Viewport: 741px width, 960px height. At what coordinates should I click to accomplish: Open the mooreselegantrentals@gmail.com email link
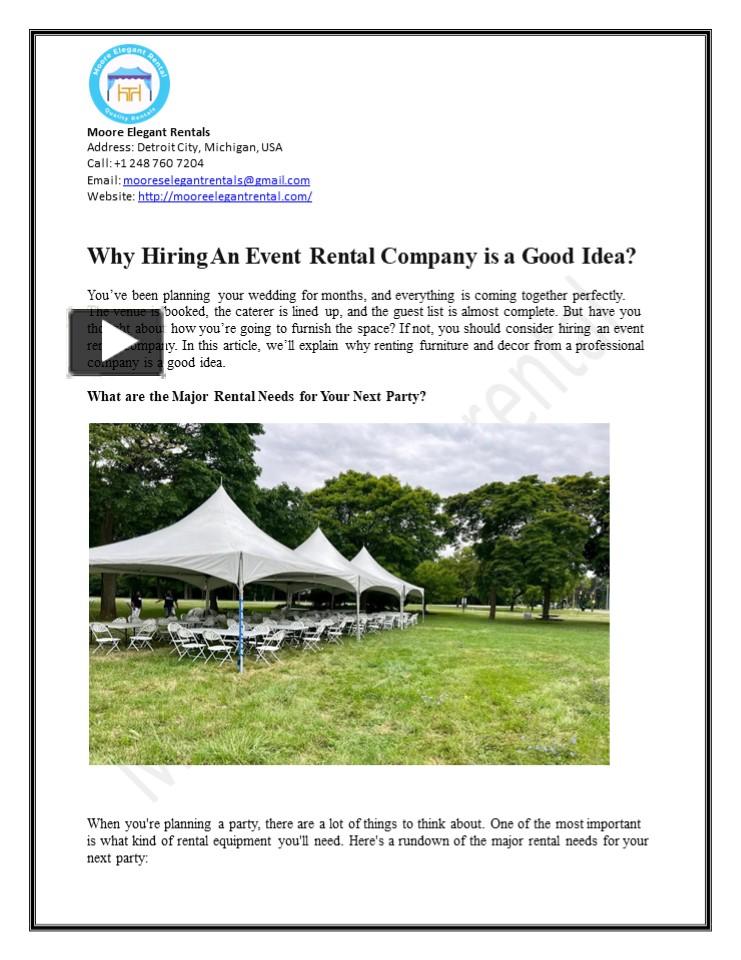point(216,180)
